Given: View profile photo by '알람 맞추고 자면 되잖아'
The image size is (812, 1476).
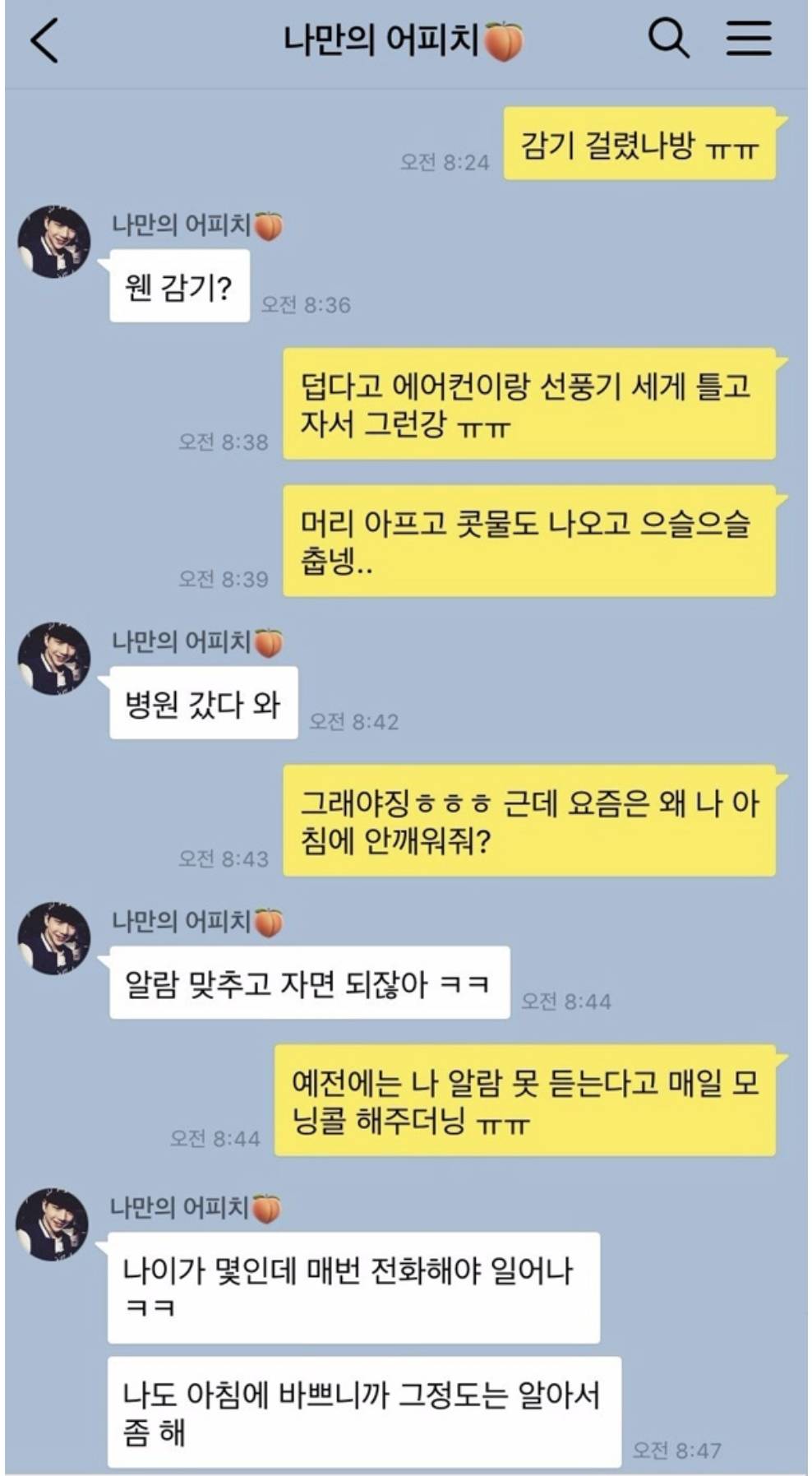Looking at the screenshot, I should pos(54,938).
